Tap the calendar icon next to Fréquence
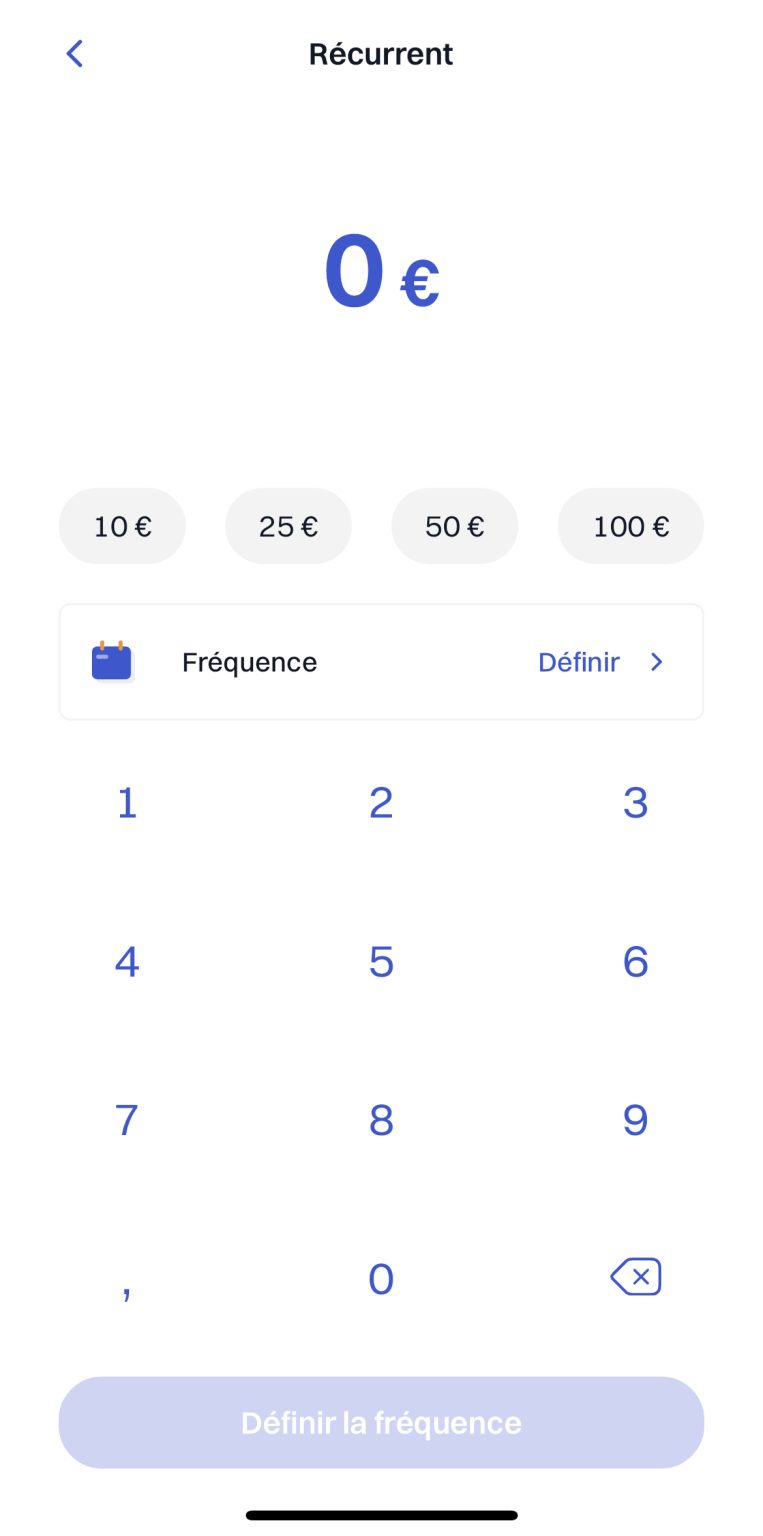 [111, 661]
